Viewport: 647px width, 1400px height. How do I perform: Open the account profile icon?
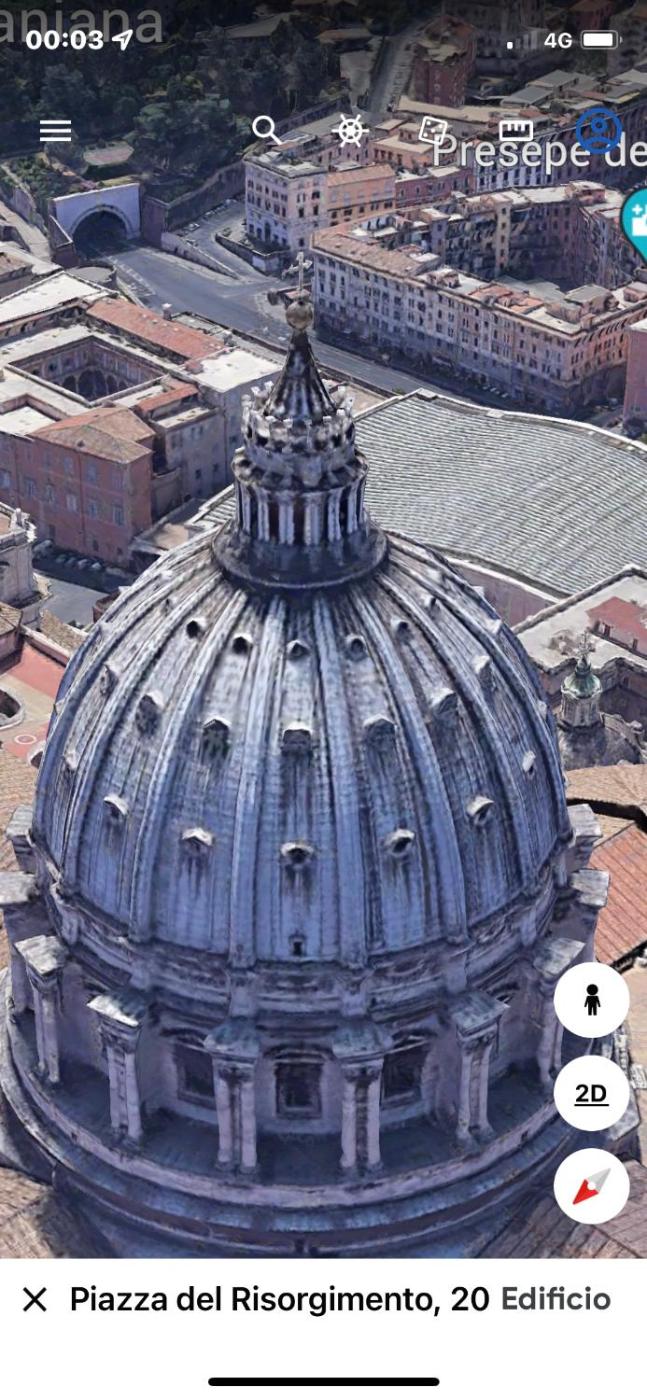(598, 131)
